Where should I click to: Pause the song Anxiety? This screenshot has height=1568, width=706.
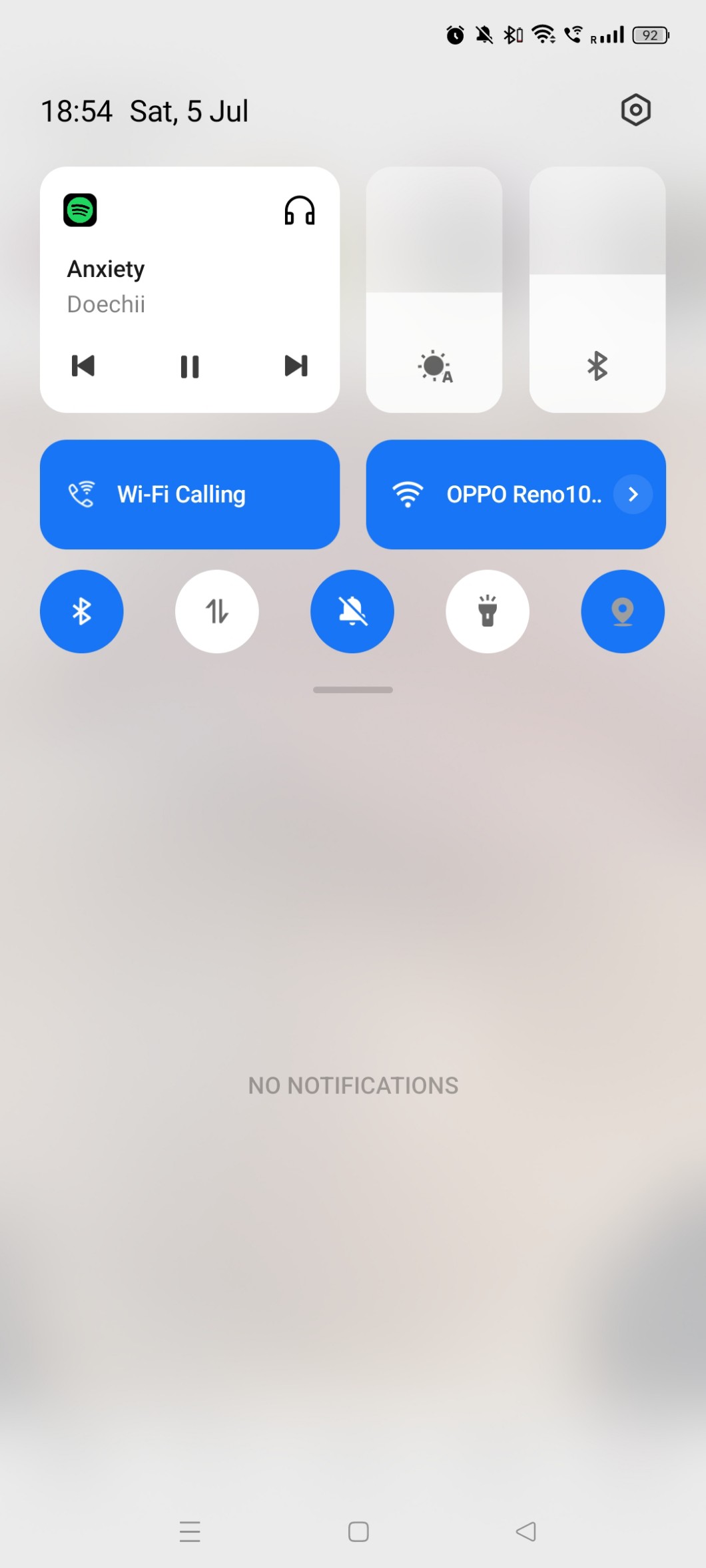[190, 366]
